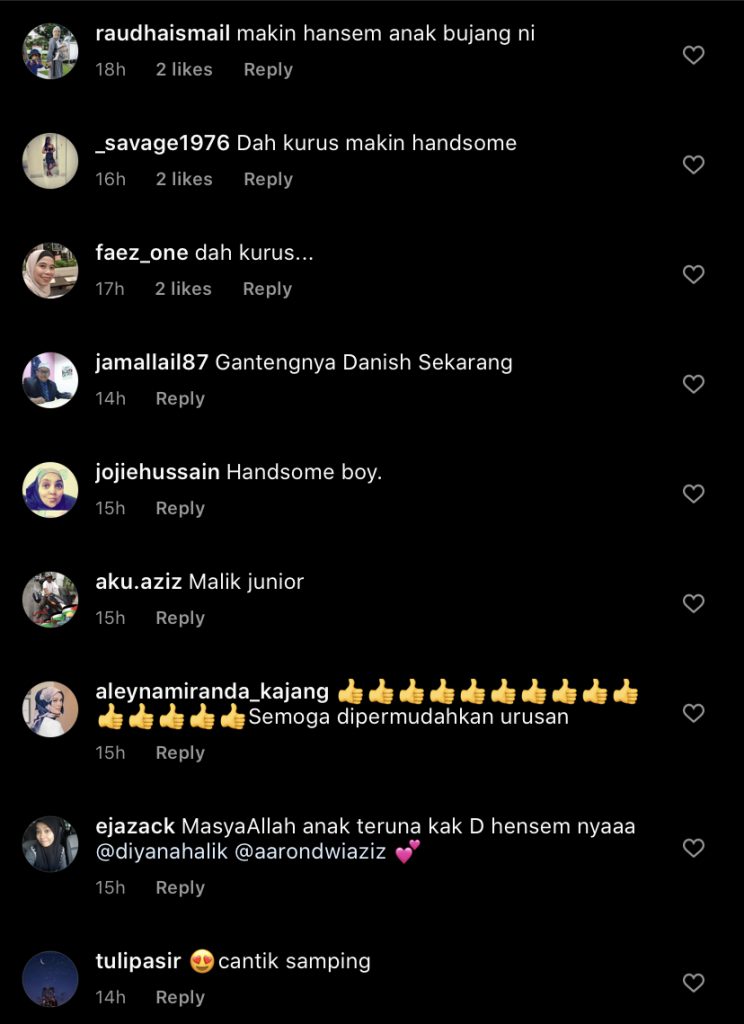
Task: Reply to faez_one's comment
Action: pos(267,289)
